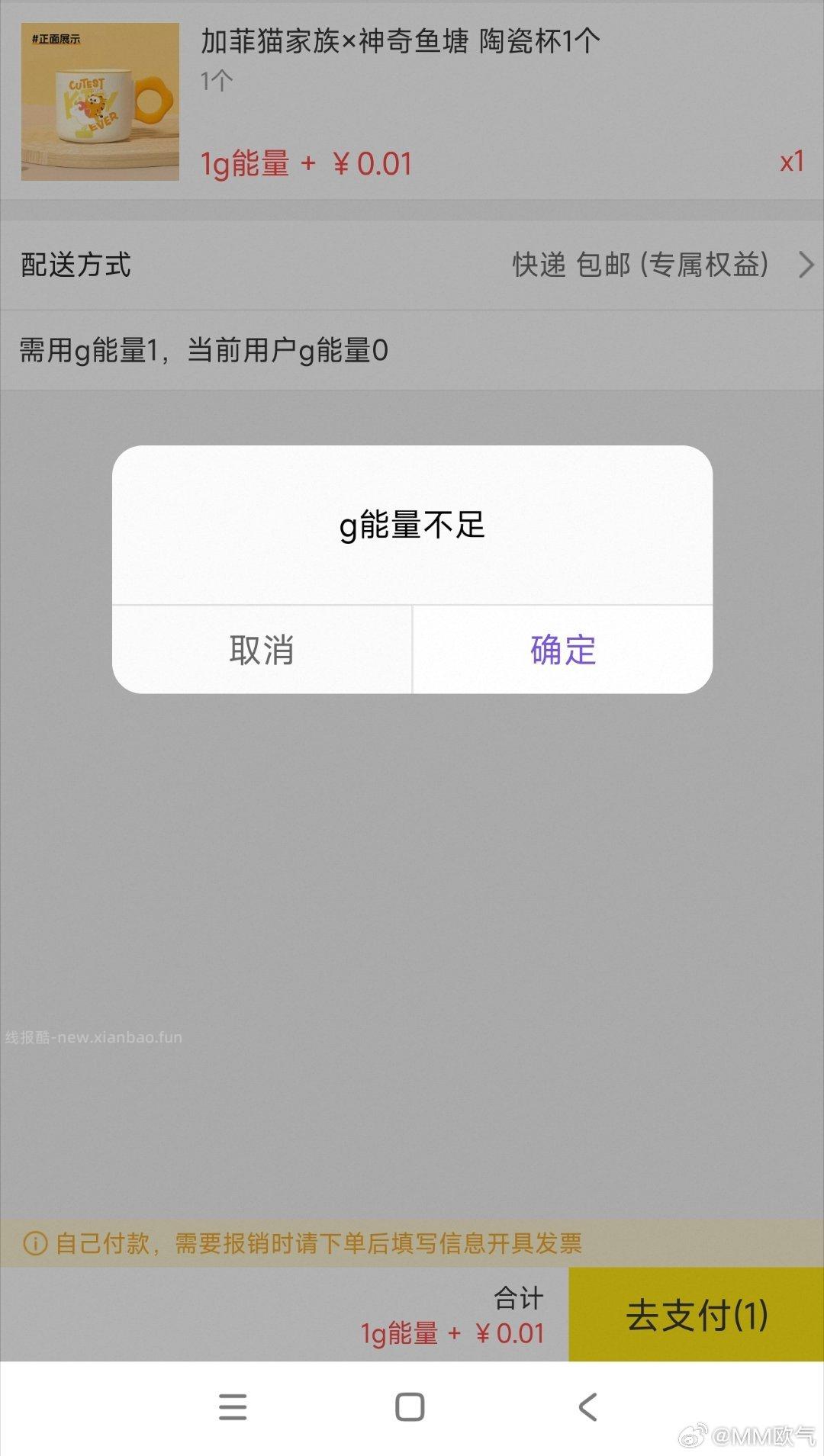Image resolution: width=824 pixels, height=1456 pixels.
Task: Tap the product title 加菲猫家族×神奇鱼塘 陶瓷杯
Action: (x=397, y=43)
